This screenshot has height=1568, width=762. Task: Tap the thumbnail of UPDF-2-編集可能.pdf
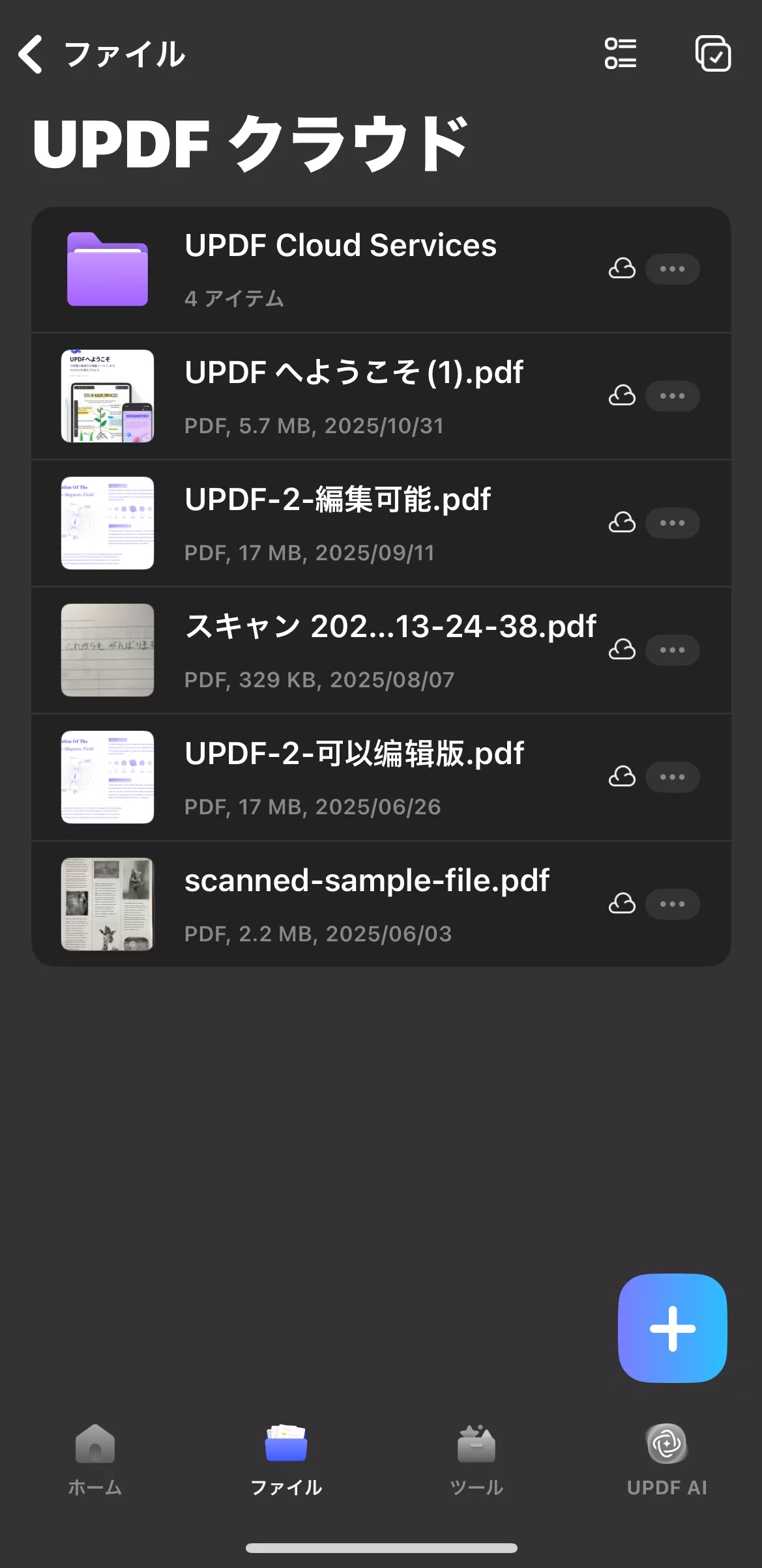(x=107, y=522)
